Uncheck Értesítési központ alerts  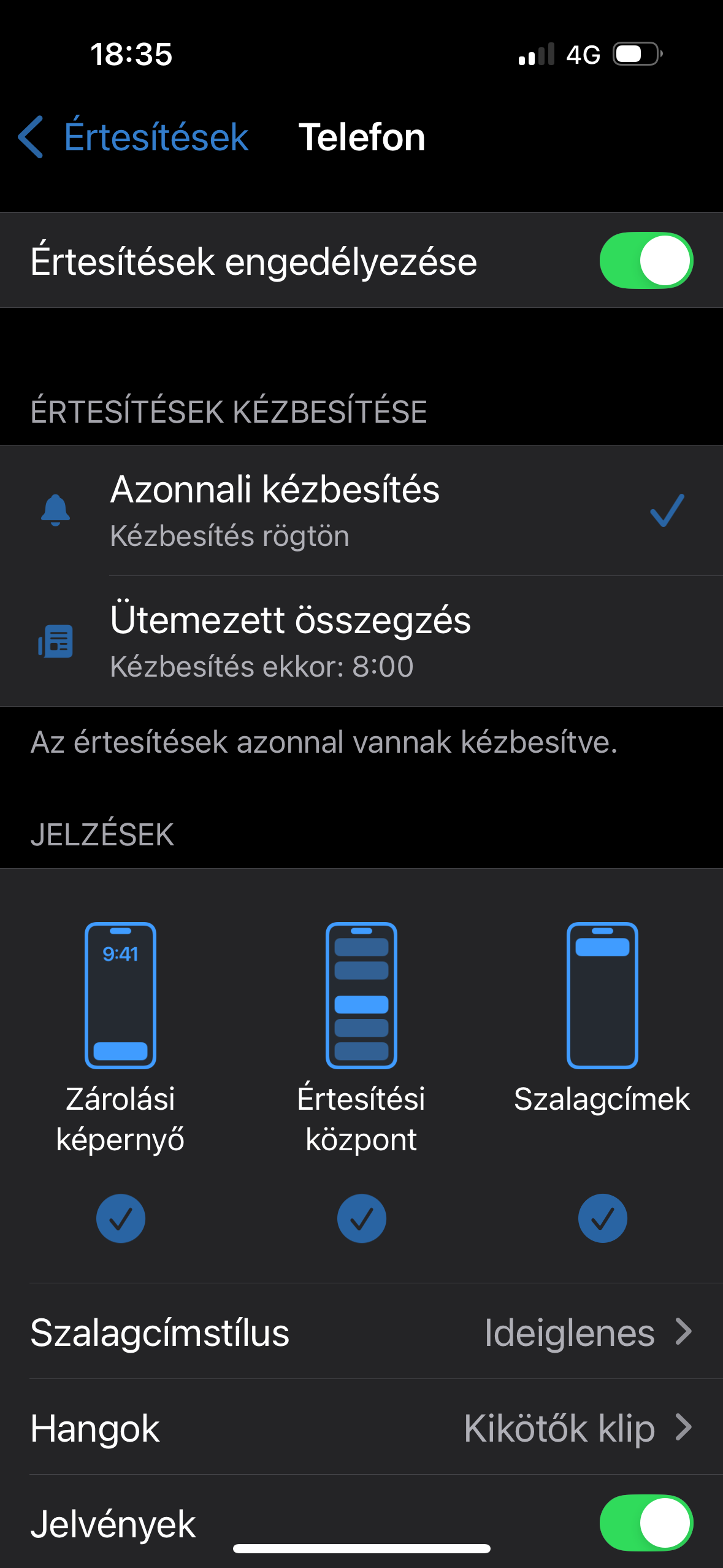[x=362, y=1218]
